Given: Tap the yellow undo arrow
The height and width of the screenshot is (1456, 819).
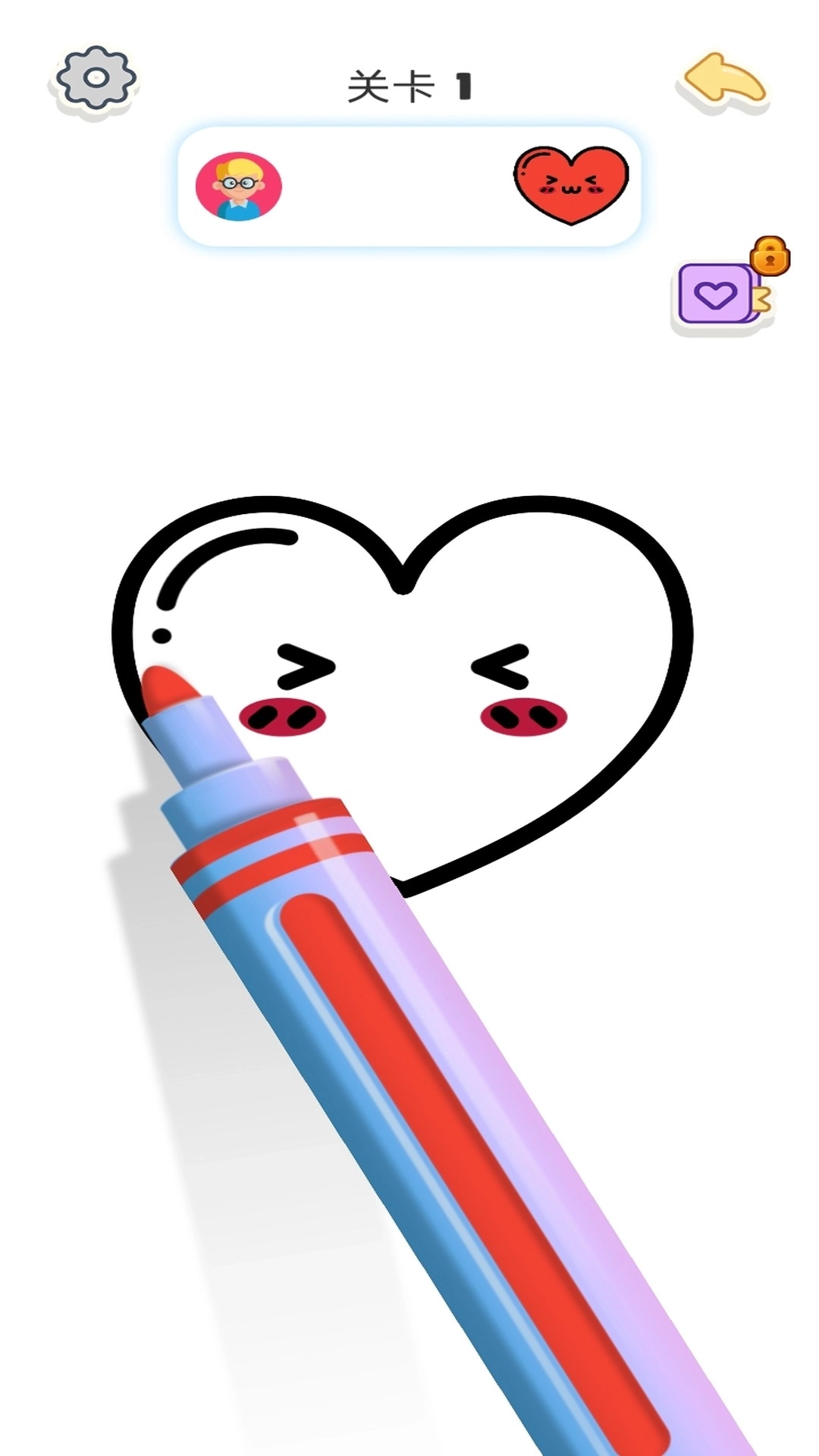Looking at the screenshot, I should (x=723, y=80).
